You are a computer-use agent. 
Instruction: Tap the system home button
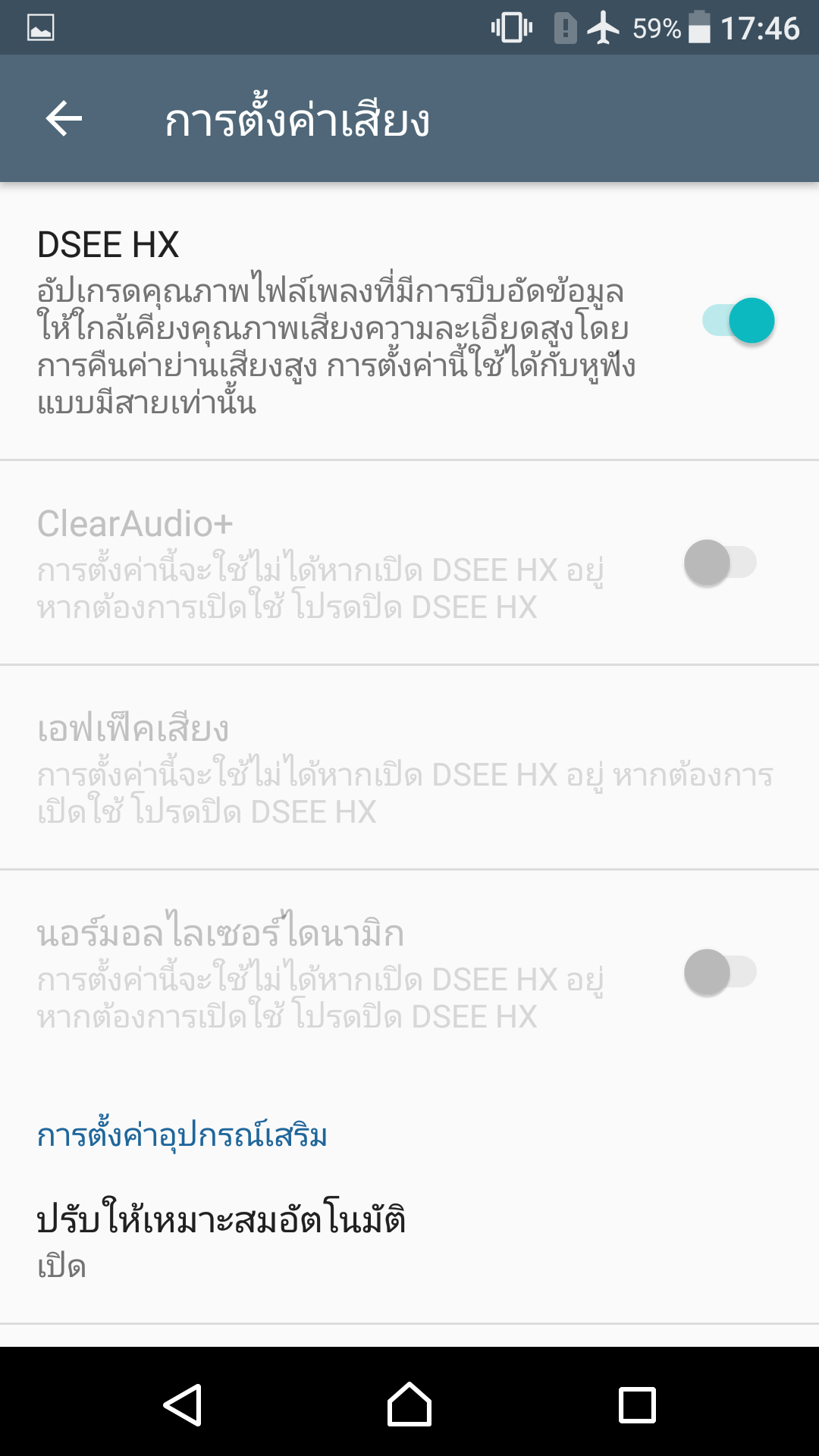[409, 1404]
